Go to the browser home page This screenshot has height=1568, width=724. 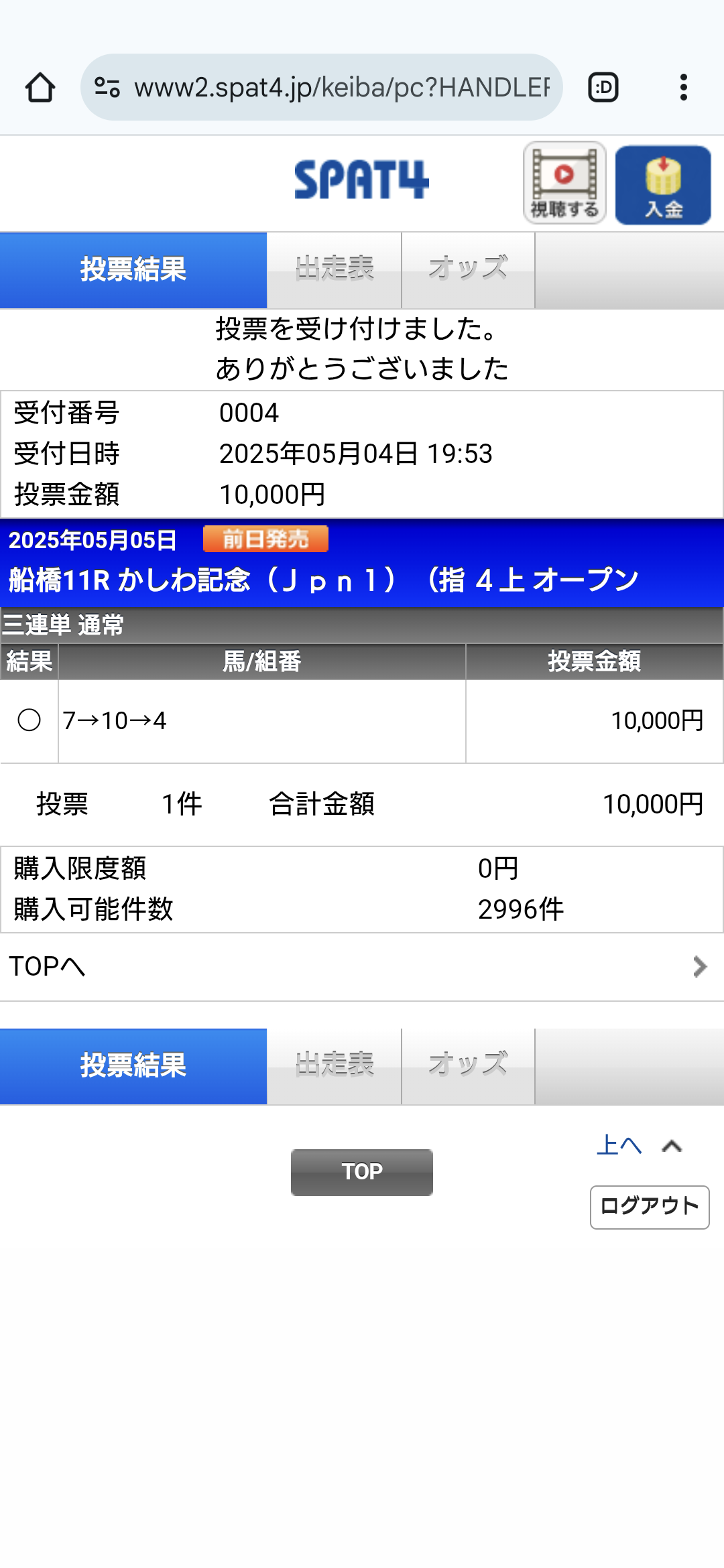(40, 87)
